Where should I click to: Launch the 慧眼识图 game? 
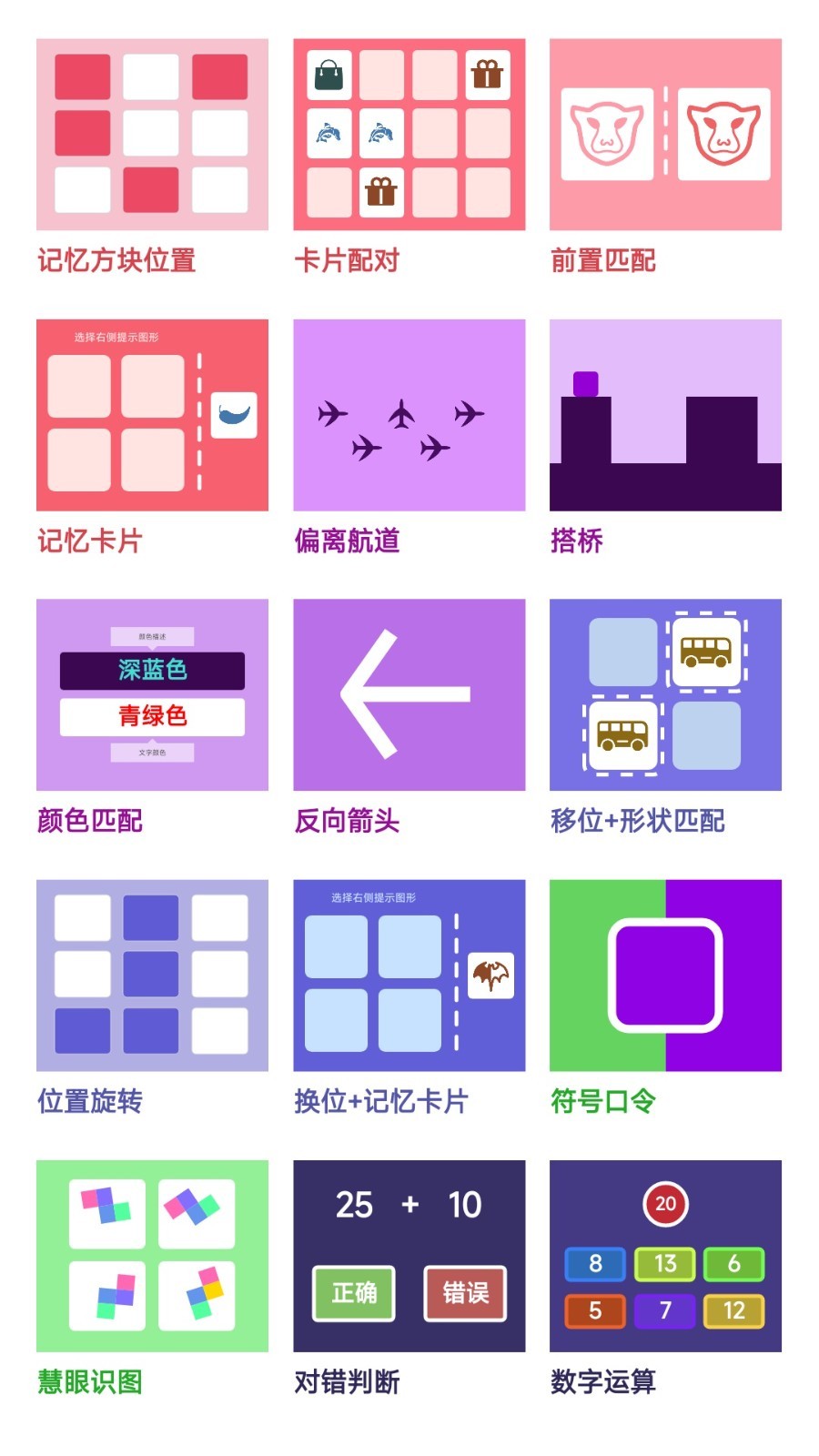pos(152,1255)
